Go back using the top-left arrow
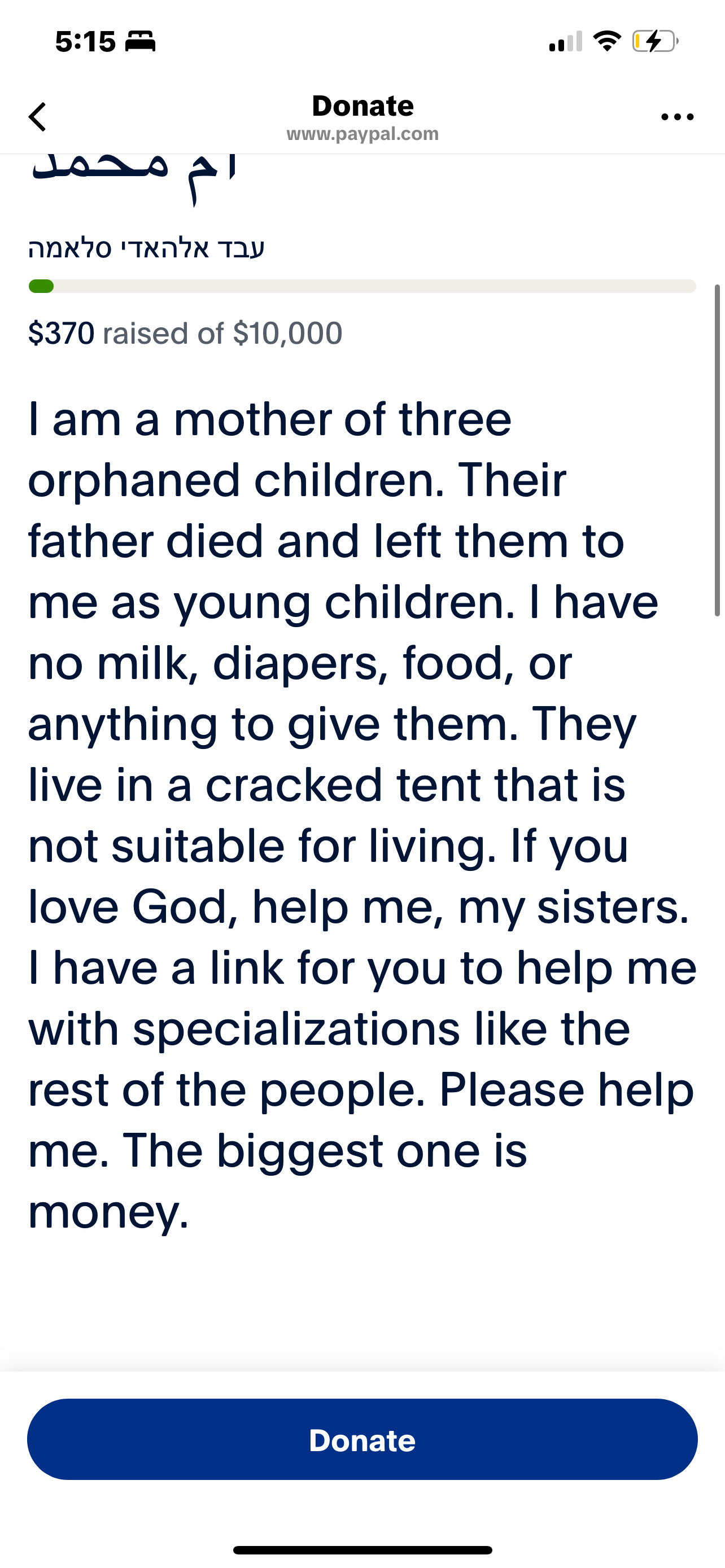The width and height of the screenshot is (725, 1568). (x=38, y=117)
